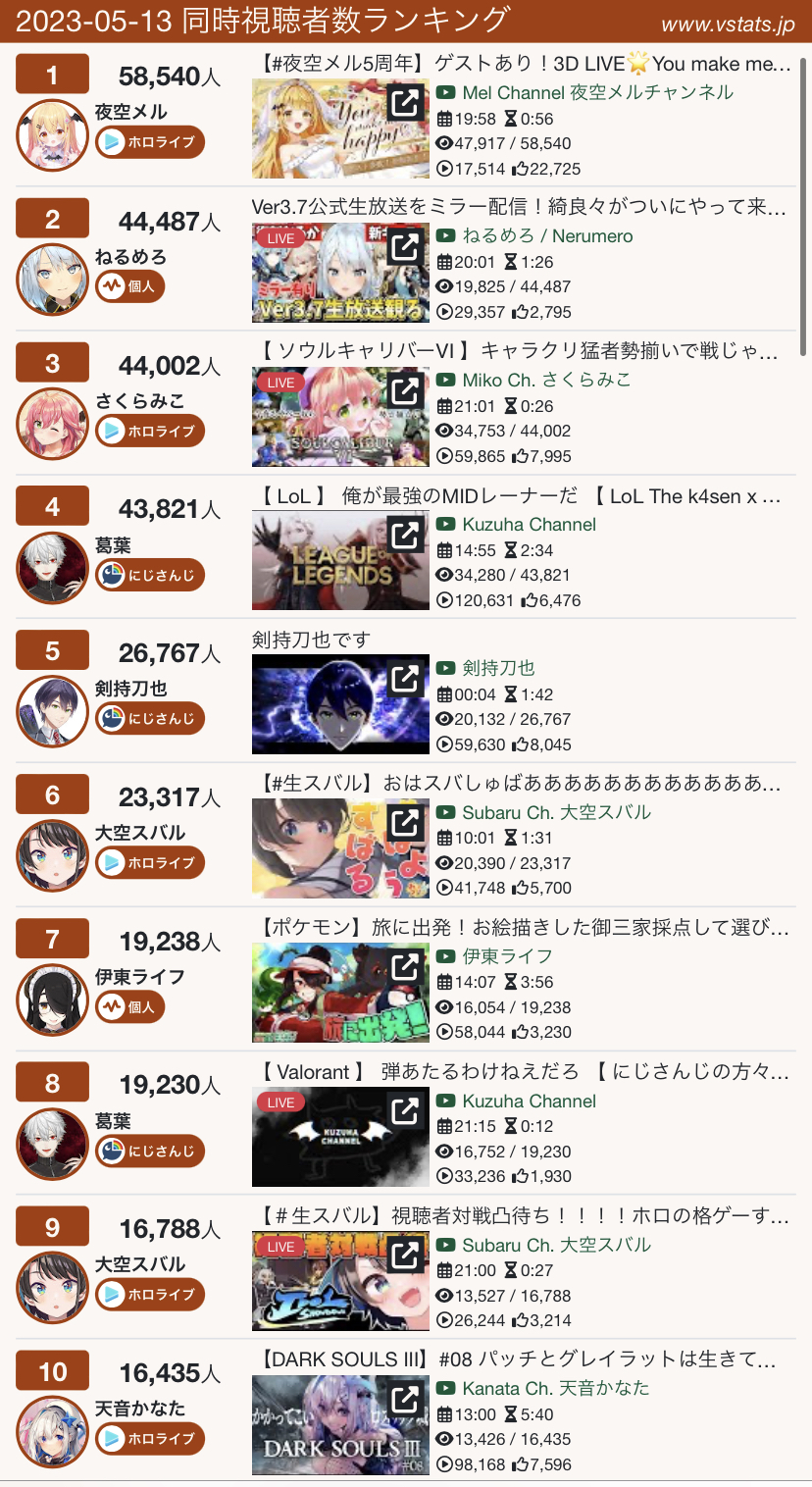812x1487 pixels.
Task: Open Kanata Ch. 天音かなた channel link
Action: click(x=542, y=1389)
